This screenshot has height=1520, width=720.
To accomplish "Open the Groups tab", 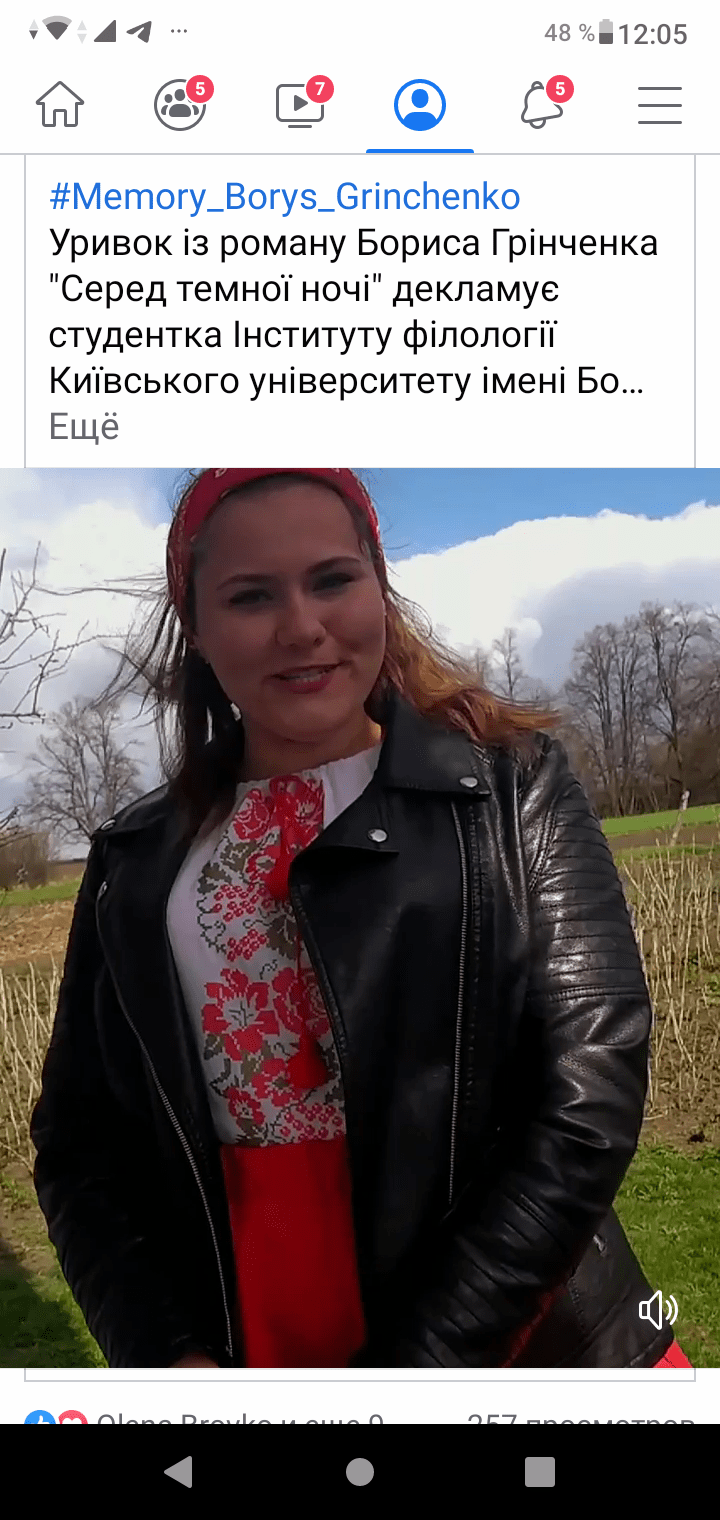I will [x=180, y=105].
